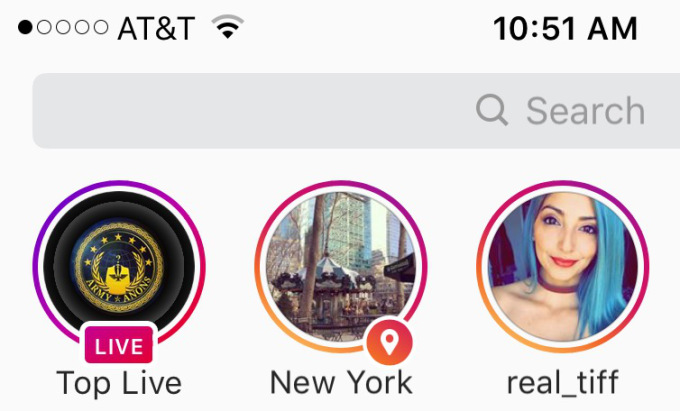Open the Top Live story

(119, 266)
